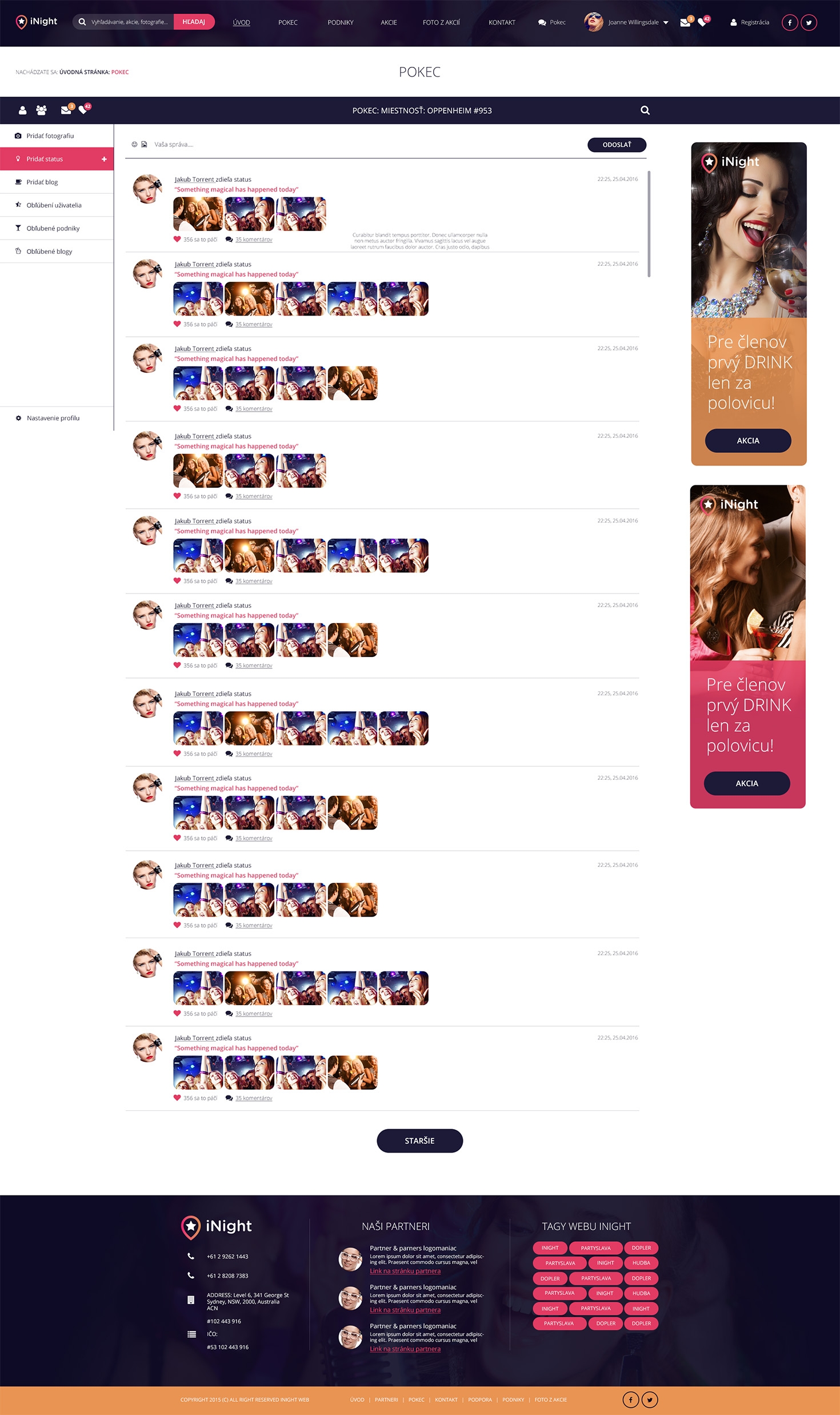
Task: Open the AKCIE nav item
Action: click(x=389, y=22)
